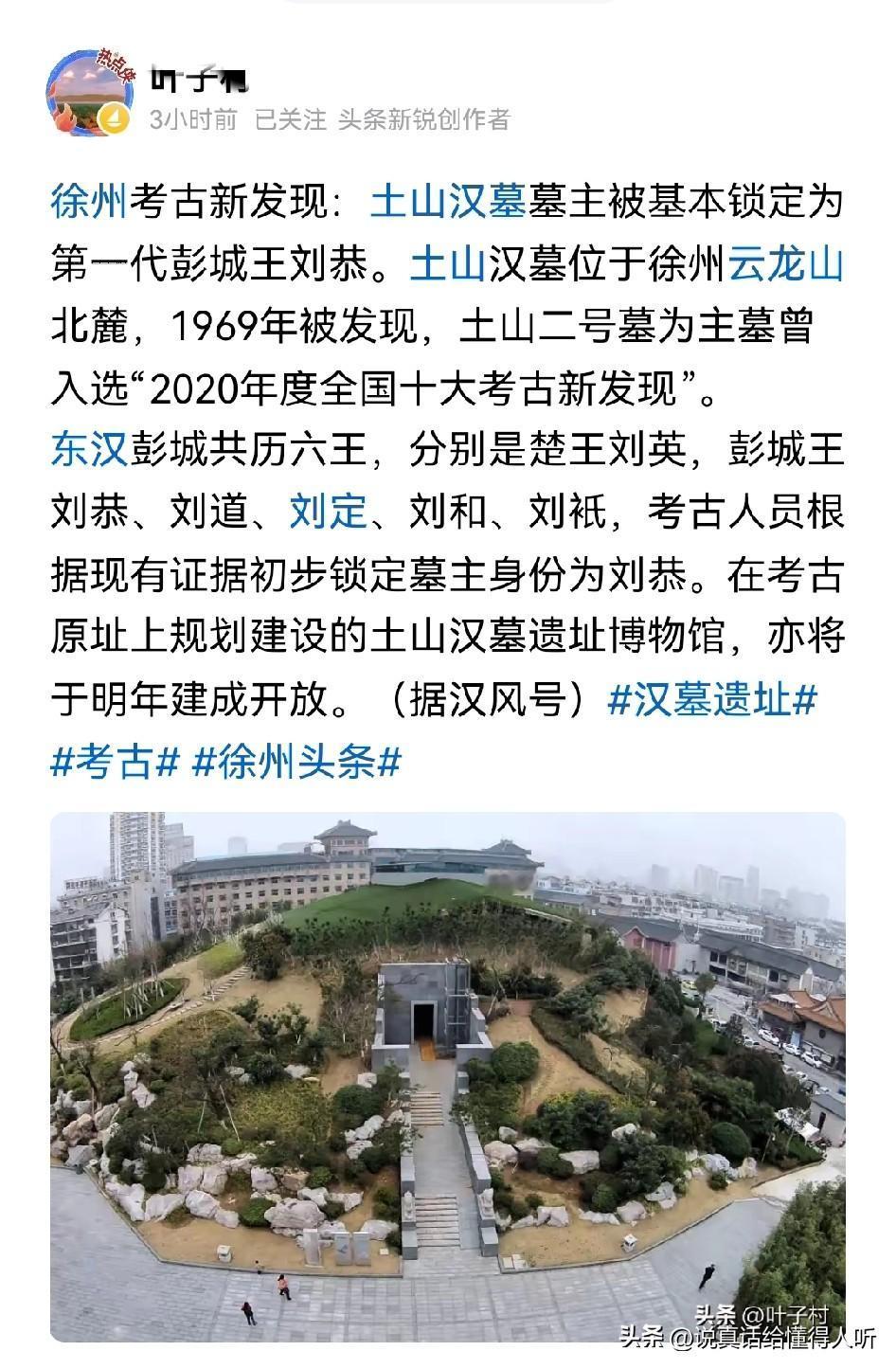896x1369 pixels.
Task: Open 叶子村's circular profile avatar
Action: click(x=92, y=87)
